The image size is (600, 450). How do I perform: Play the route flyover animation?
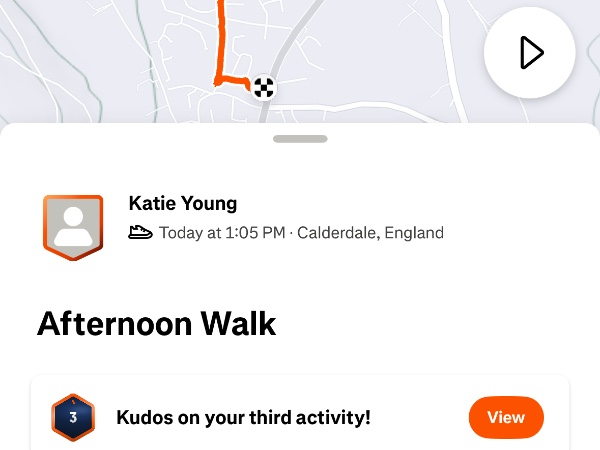[x=529, y=53]
